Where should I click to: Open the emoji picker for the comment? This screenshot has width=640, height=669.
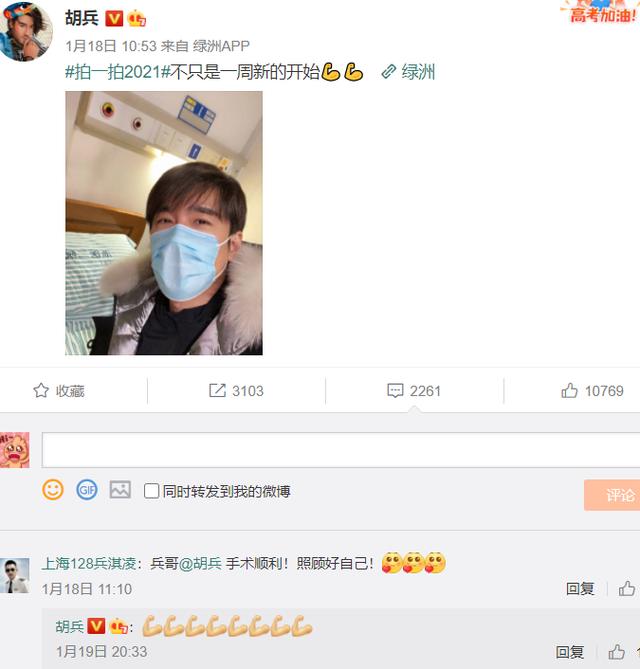pos(53,490)
